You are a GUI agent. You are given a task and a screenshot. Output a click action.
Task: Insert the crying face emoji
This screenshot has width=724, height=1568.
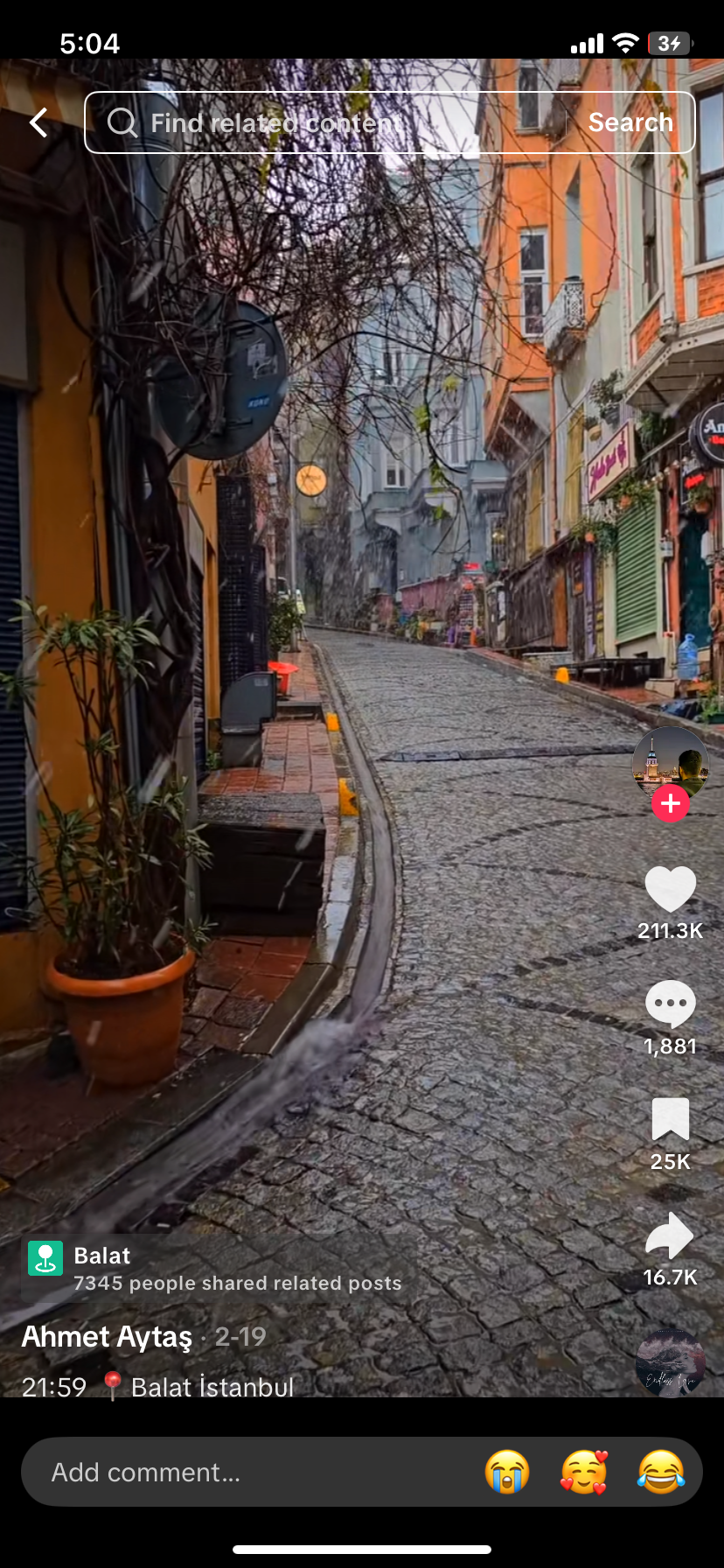point(507,1472)
